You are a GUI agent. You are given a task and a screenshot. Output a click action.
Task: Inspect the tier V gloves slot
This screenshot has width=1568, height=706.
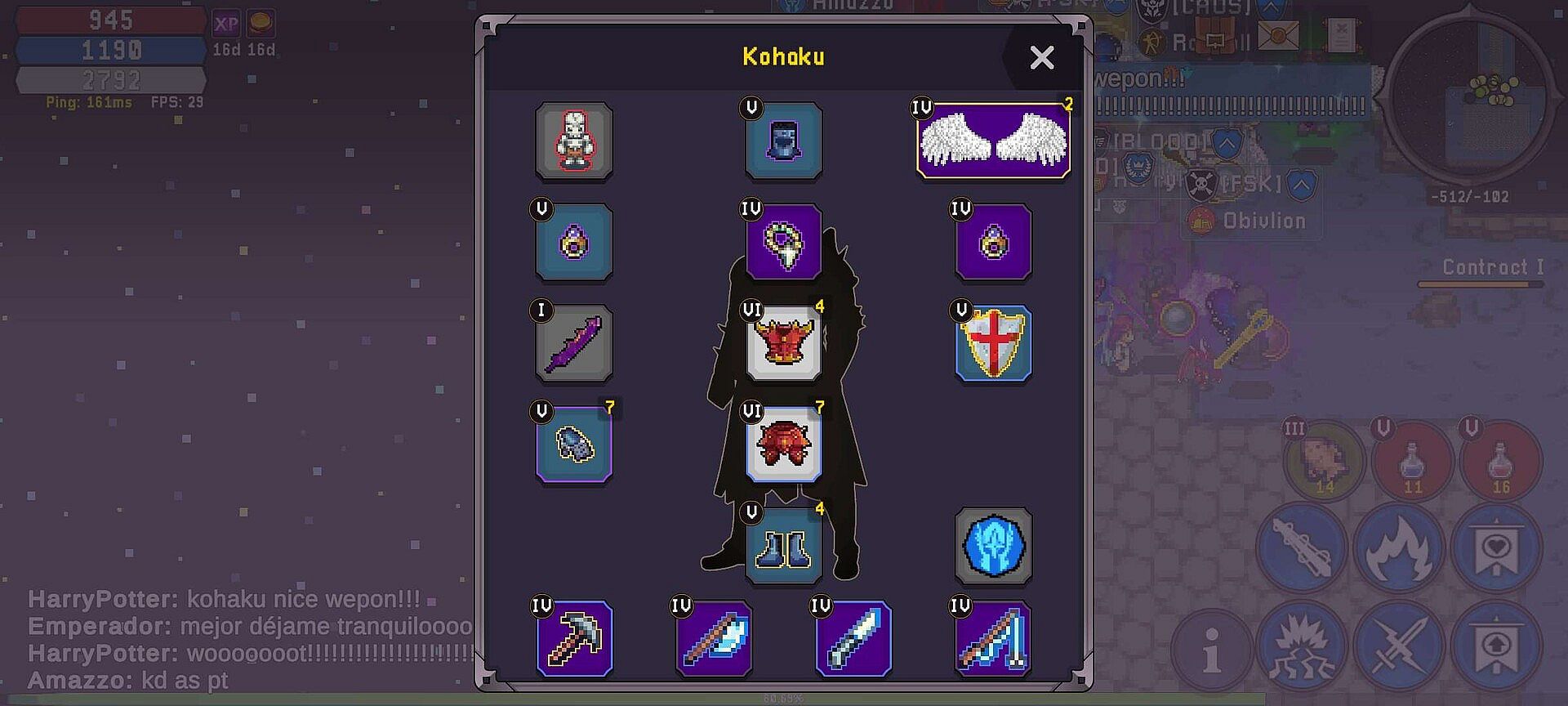[x=574, y=445]
